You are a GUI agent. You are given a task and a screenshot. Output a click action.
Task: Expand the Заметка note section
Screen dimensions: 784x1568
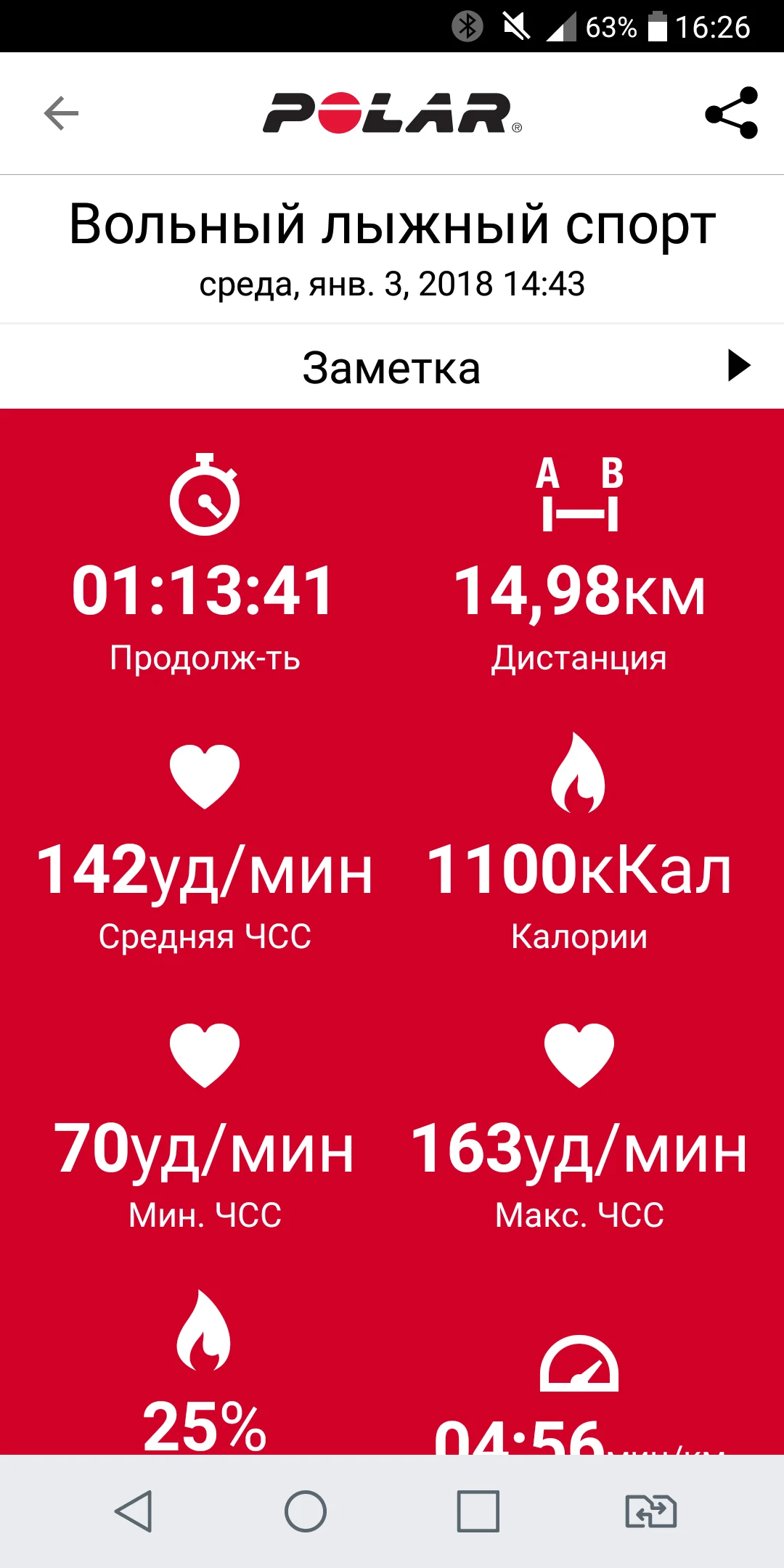pos(738,366)
